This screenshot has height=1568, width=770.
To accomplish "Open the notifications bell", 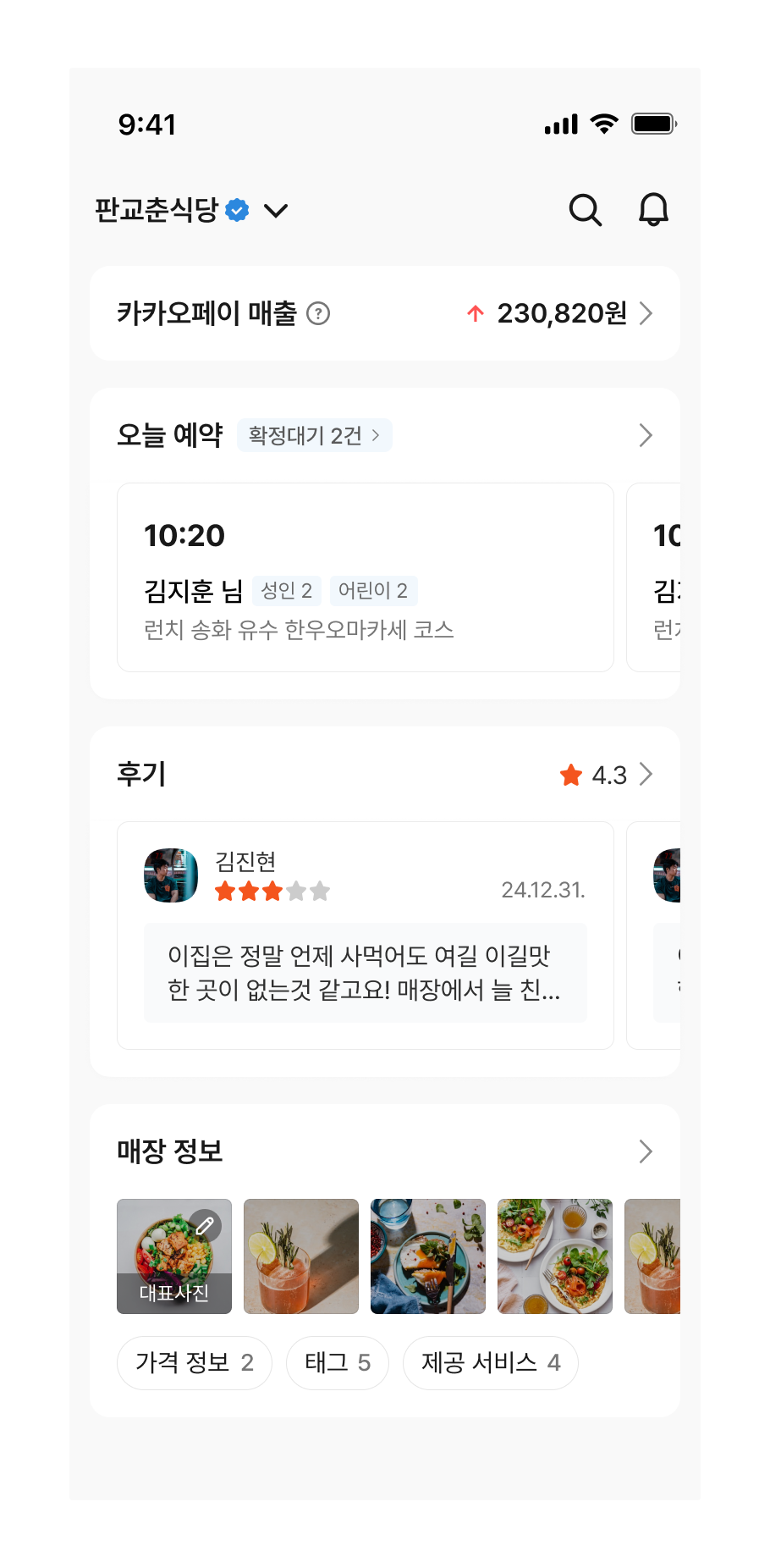I will tap(652, 210).
